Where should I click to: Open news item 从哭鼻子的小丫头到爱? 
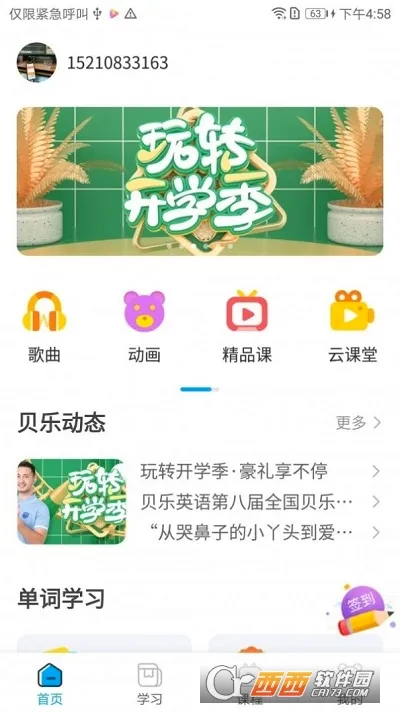[260, 532]
